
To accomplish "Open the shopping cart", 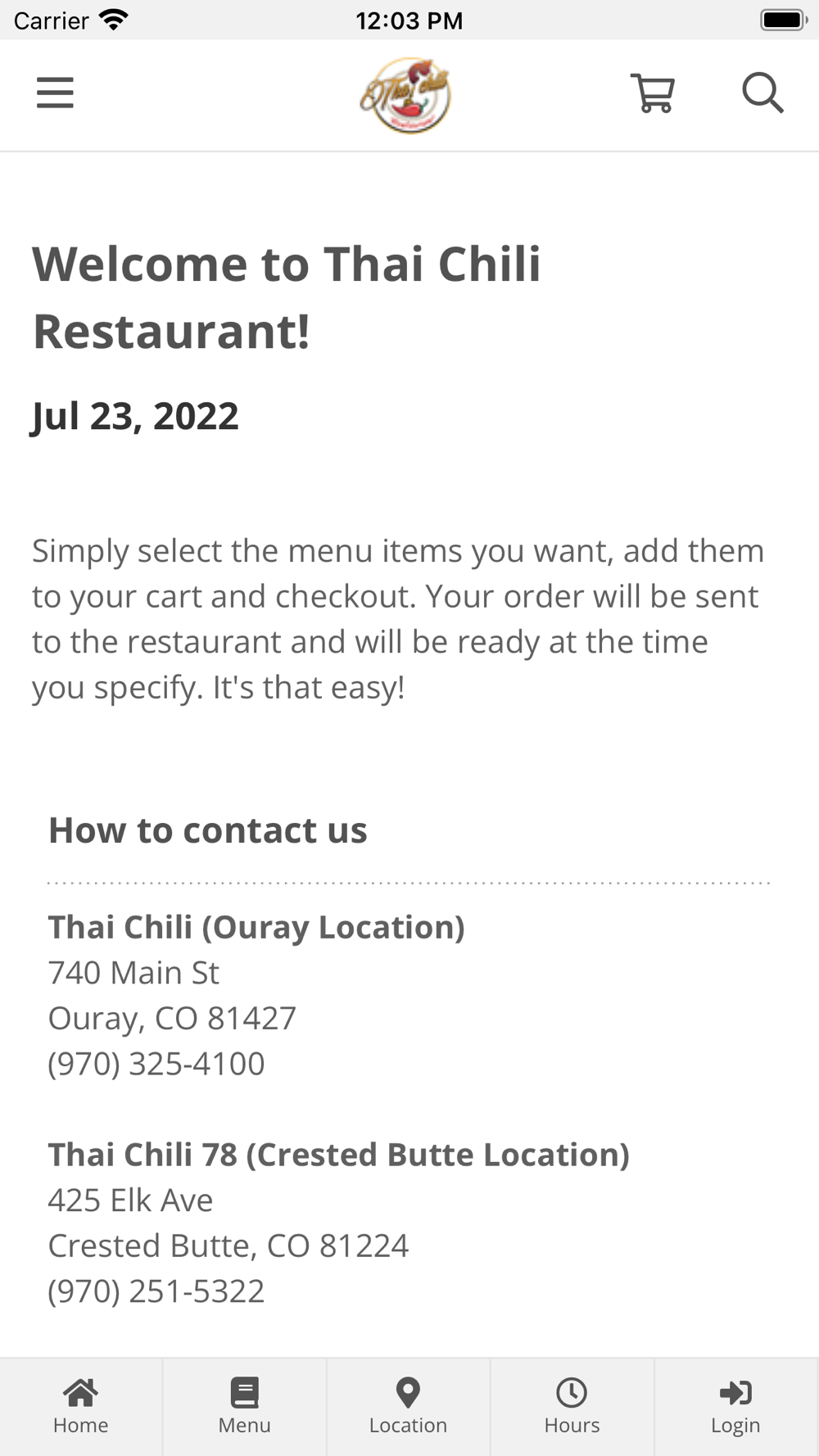I will pyautogui.click(x=653, y=93).
